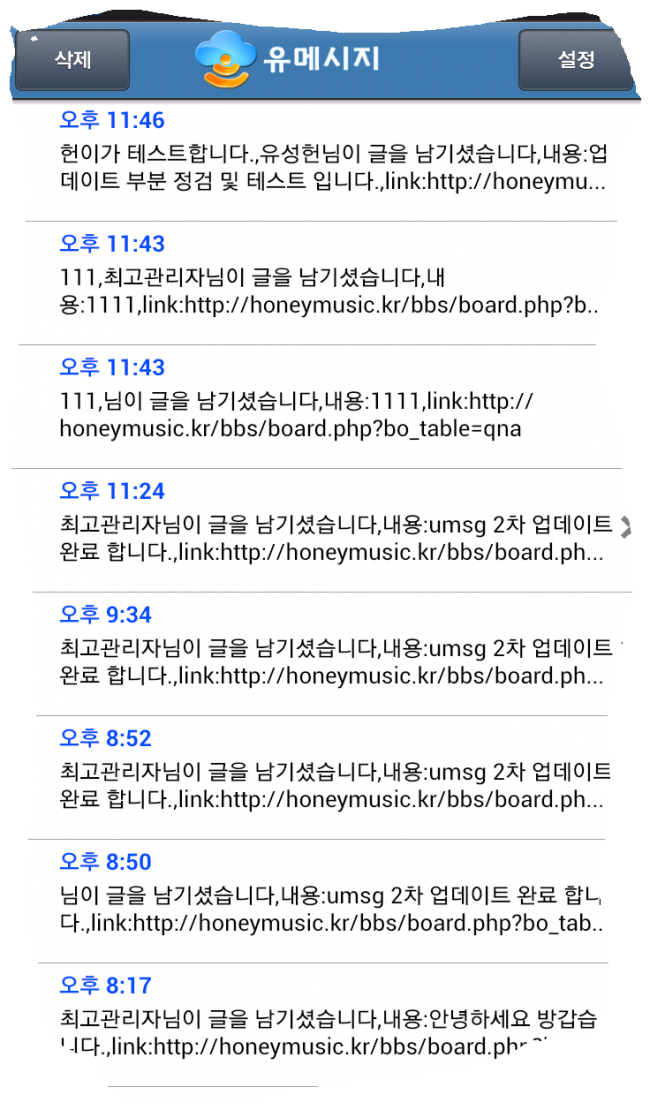The width and height of the screenshot is (650, 1110).
Task: Open the 오후 11:24 message
Action: click(x=330, y=530)
